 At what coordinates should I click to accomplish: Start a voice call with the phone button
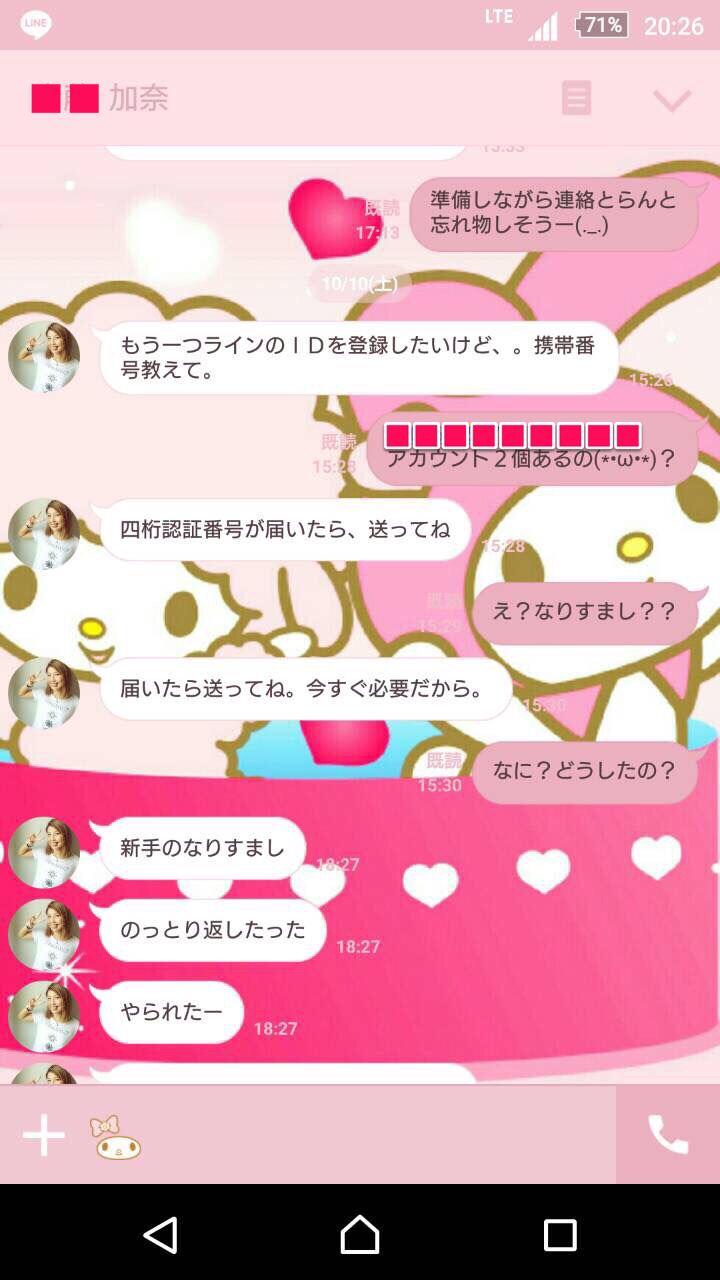pyautogui.click(x=668, y=1135)
